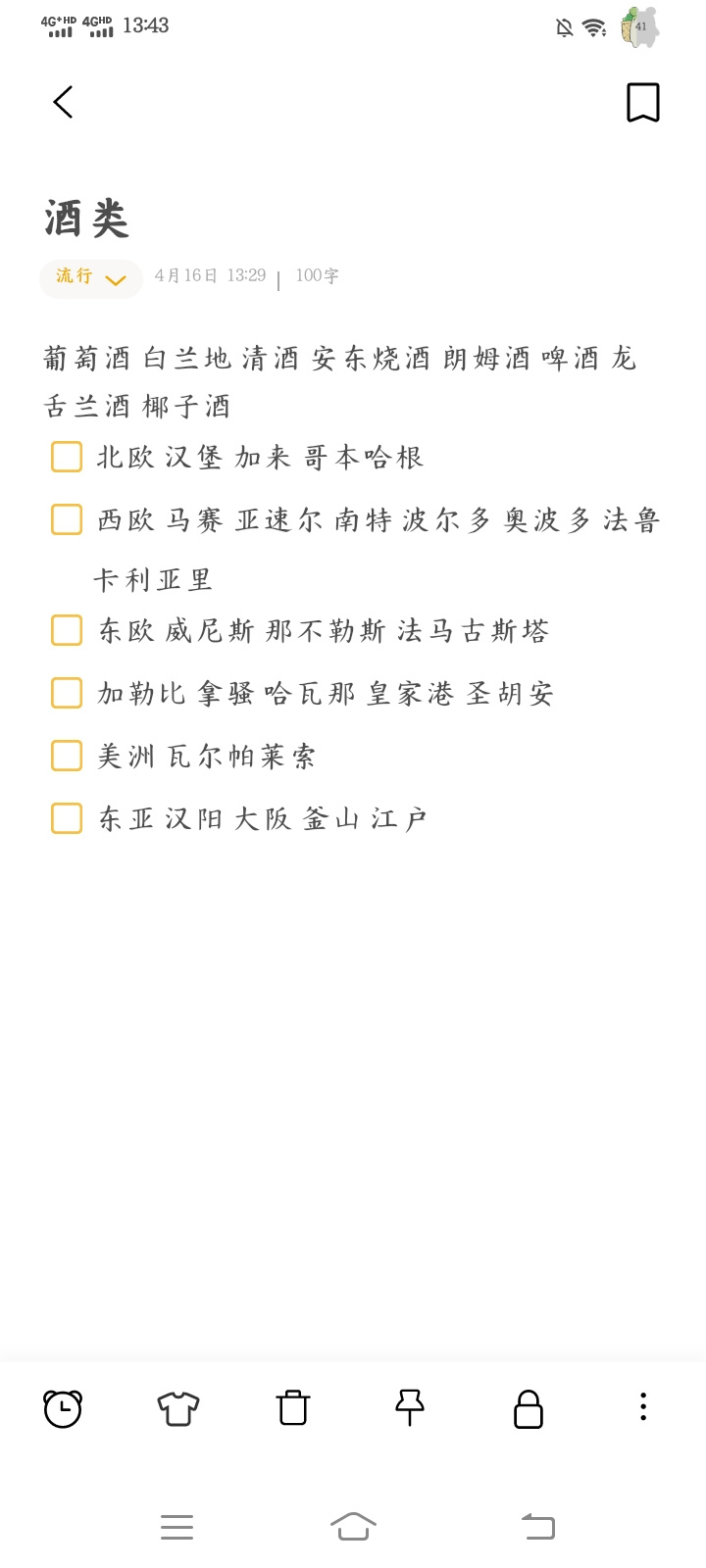
Task: Delete this note with the trash icon
Action: [293, 1407]
